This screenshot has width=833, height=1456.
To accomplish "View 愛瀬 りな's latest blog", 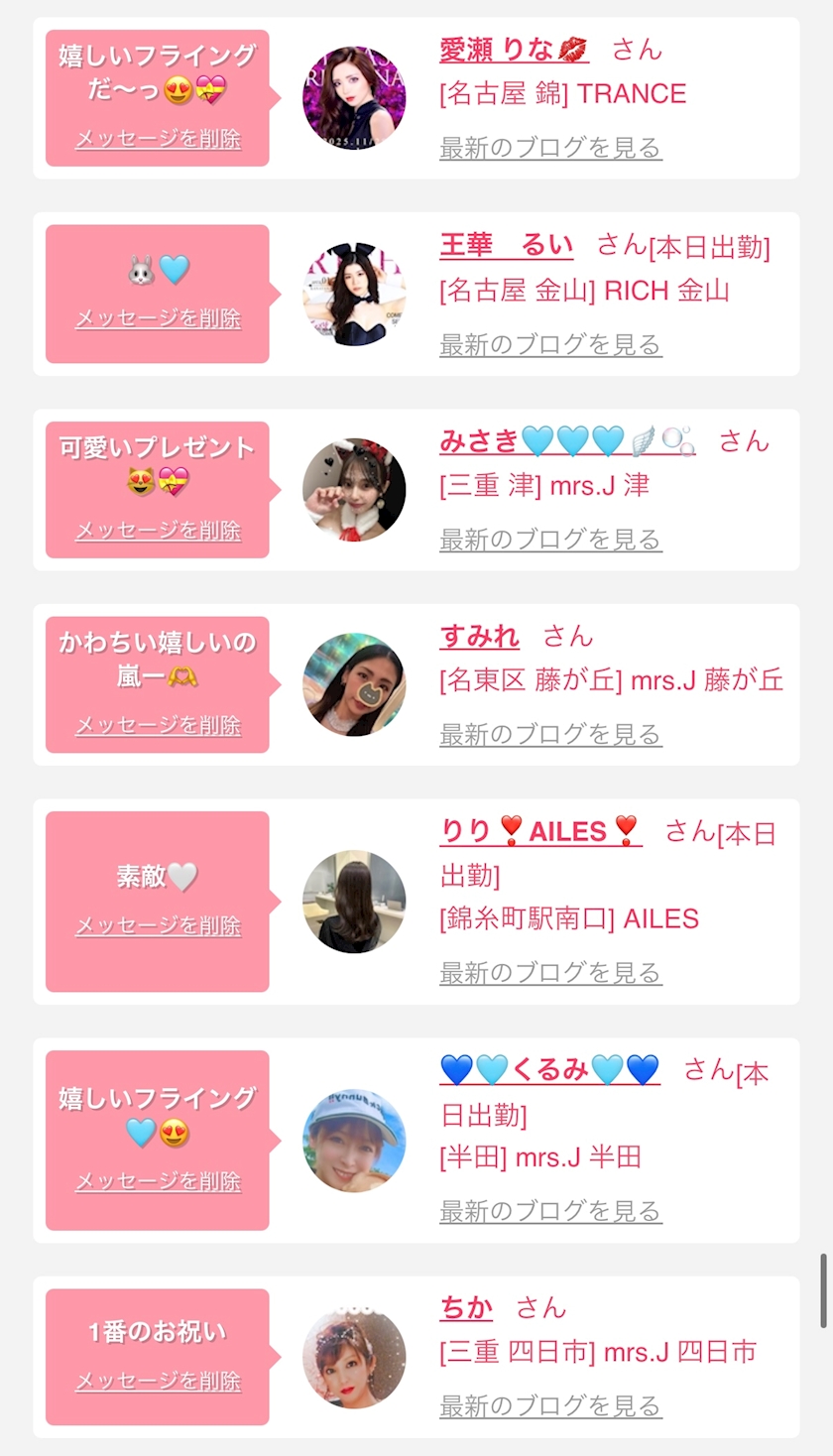I will pos(550,148).
